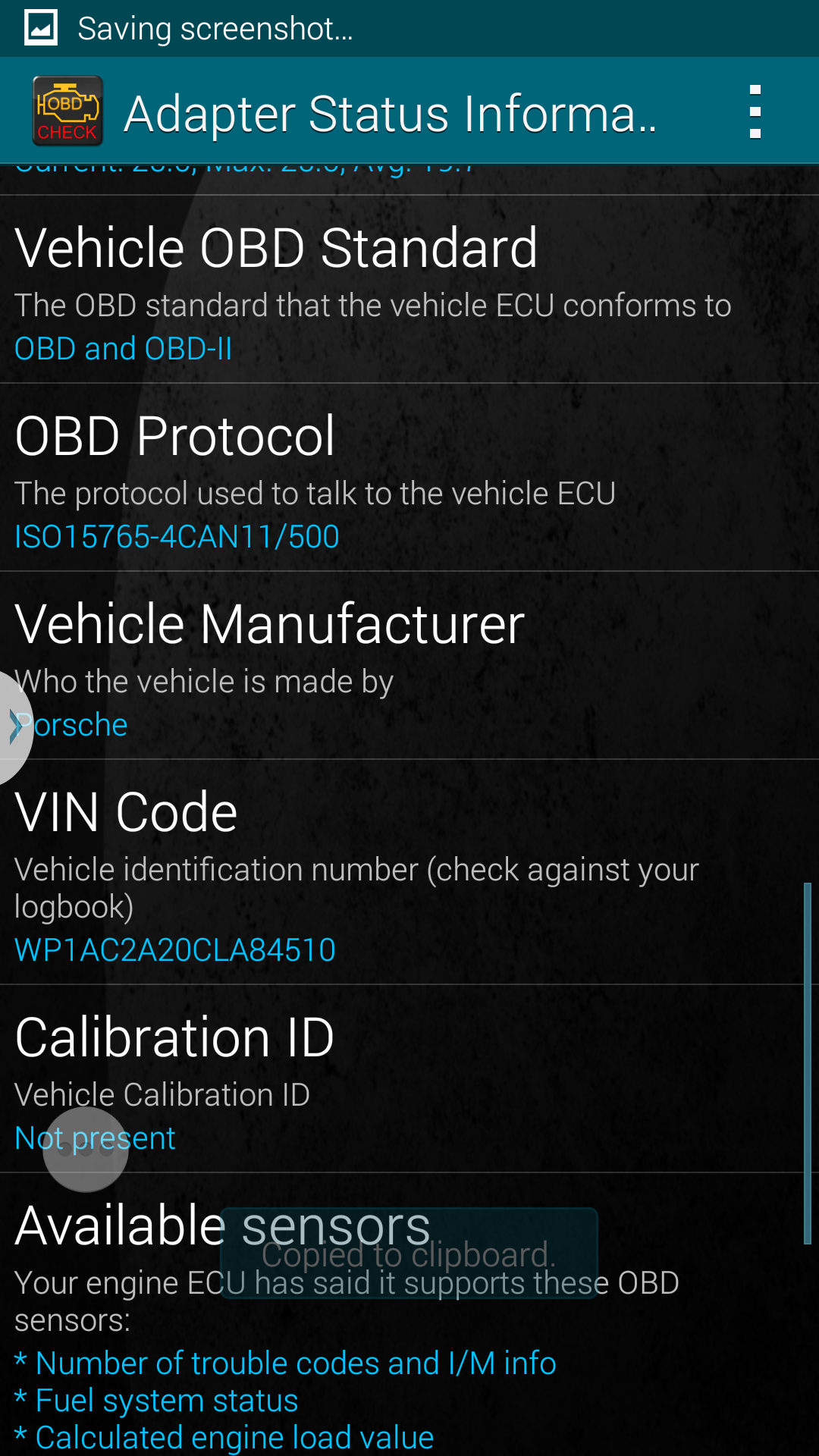Image resolution: width=819 pixels, height=1456 pixels.
Task: Tap the OBD Protocol entry
Action: [409, 478]
